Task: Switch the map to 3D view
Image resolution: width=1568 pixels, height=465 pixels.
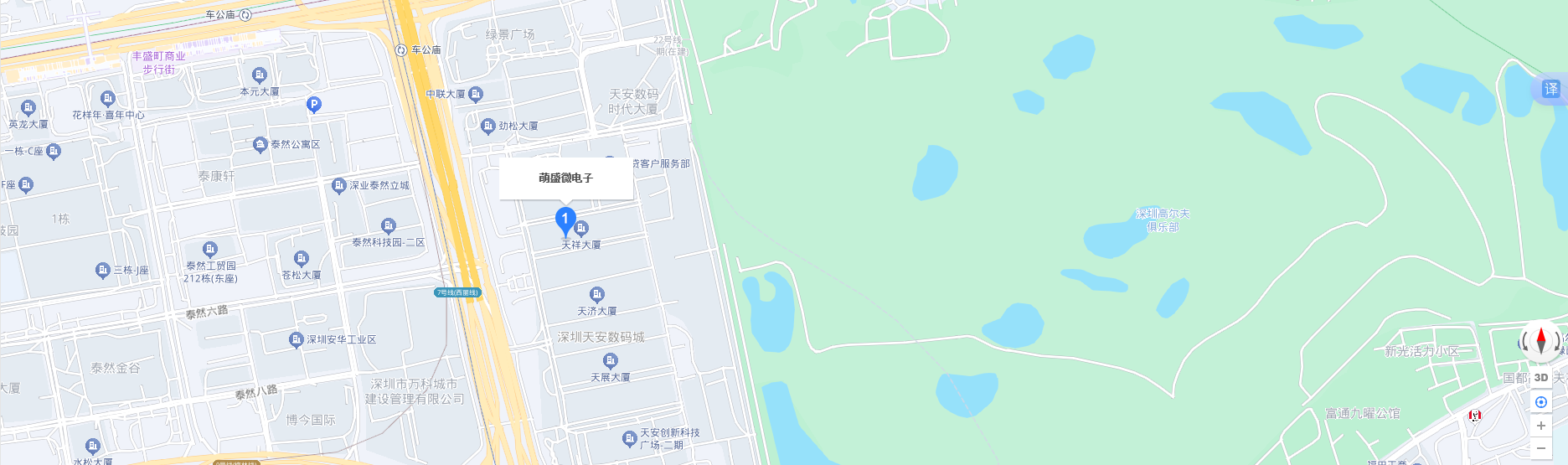Action: pyautogui.click(x=1540, y=378)
